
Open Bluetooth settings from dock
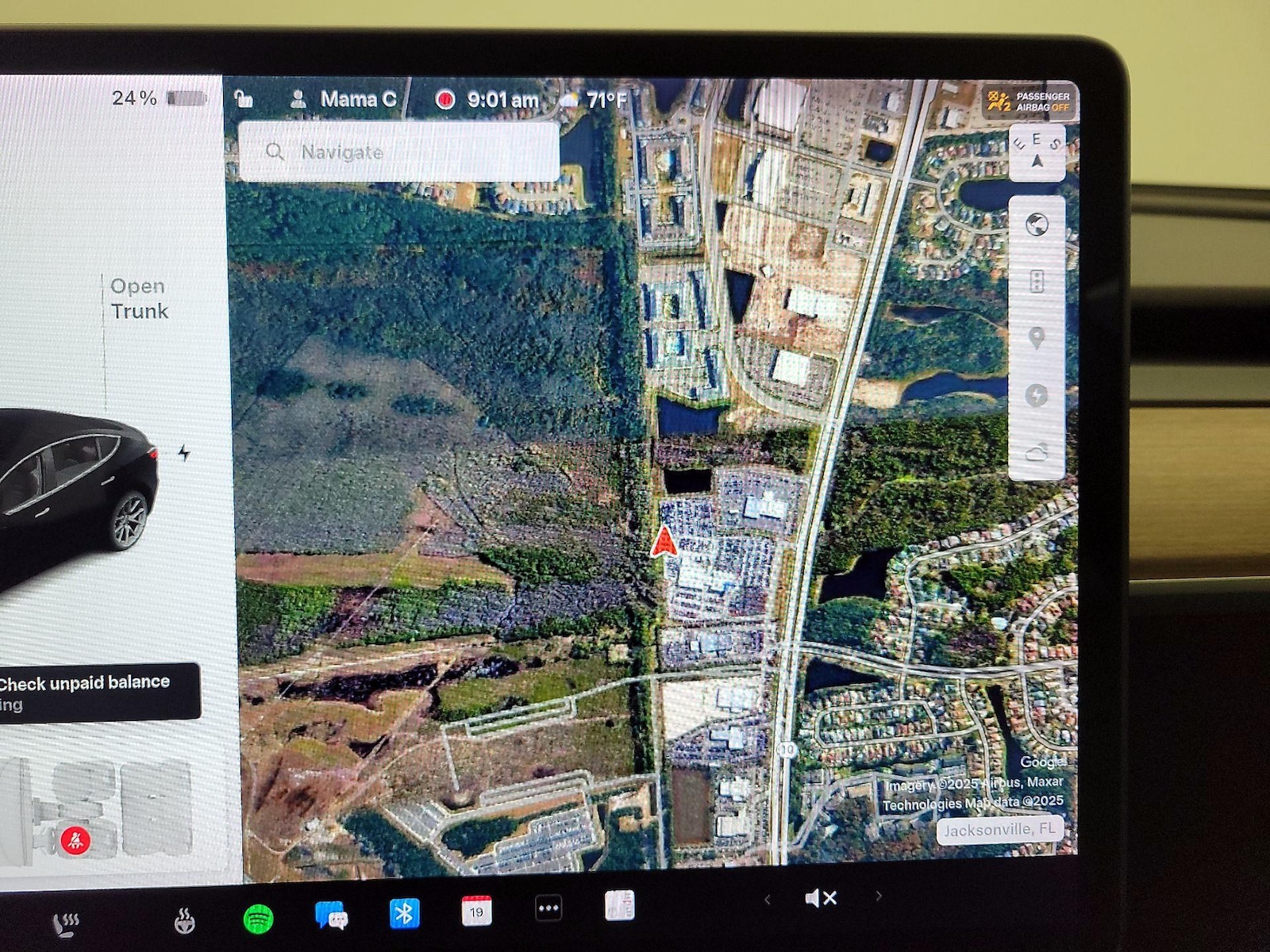pyautogui.click(x=404, y=914)
